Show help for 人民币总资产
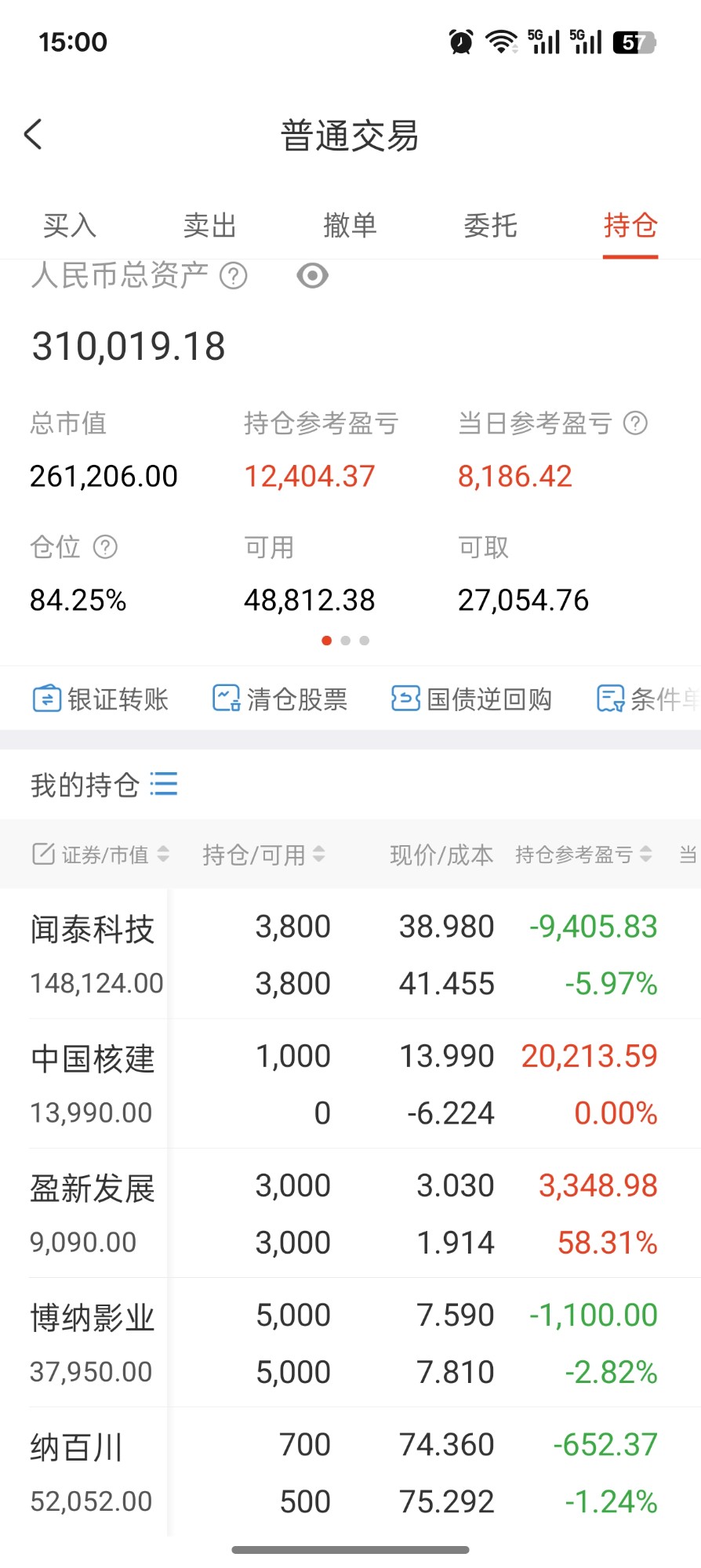Viewport: 701px width, 1568px height. coord(233,276)
